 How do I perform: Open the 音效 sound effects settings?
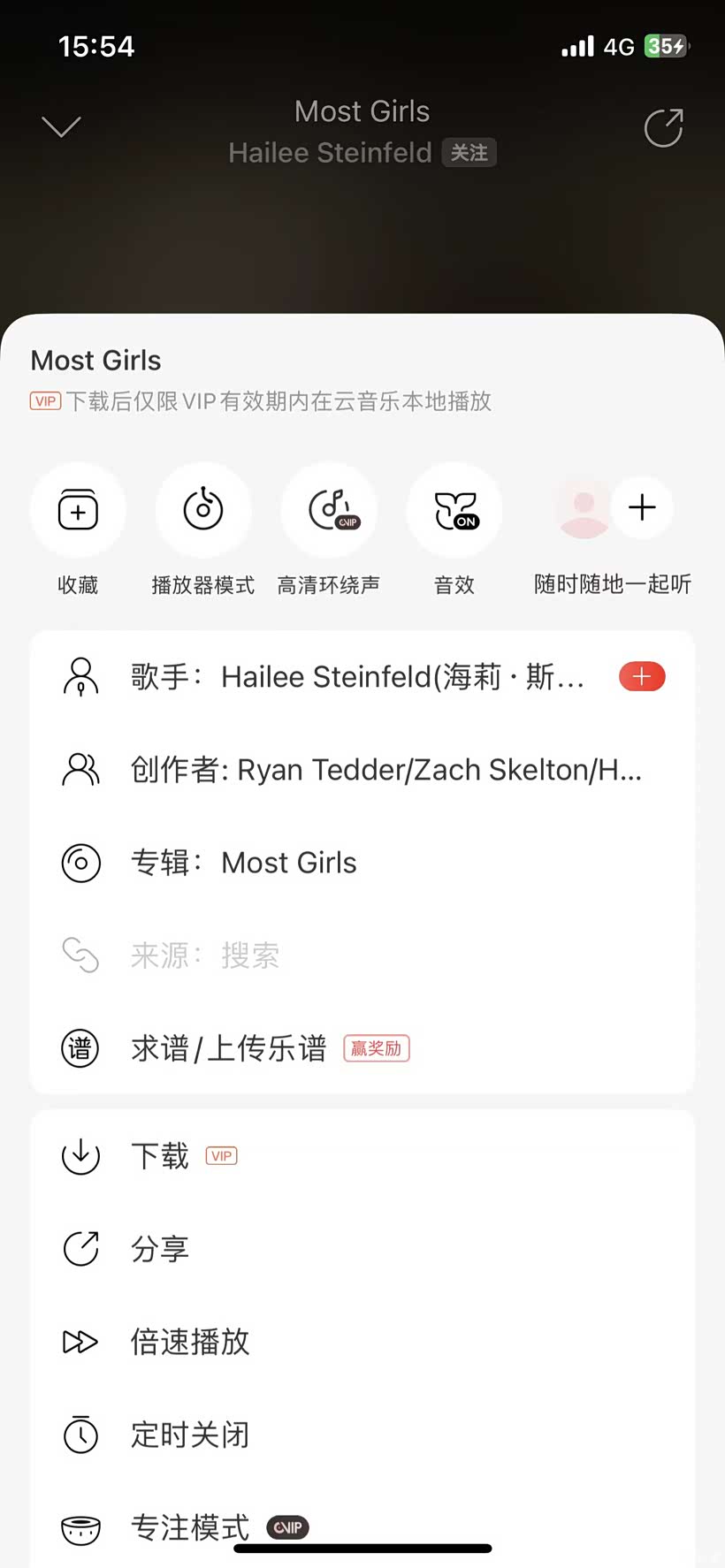click(454, 511)
